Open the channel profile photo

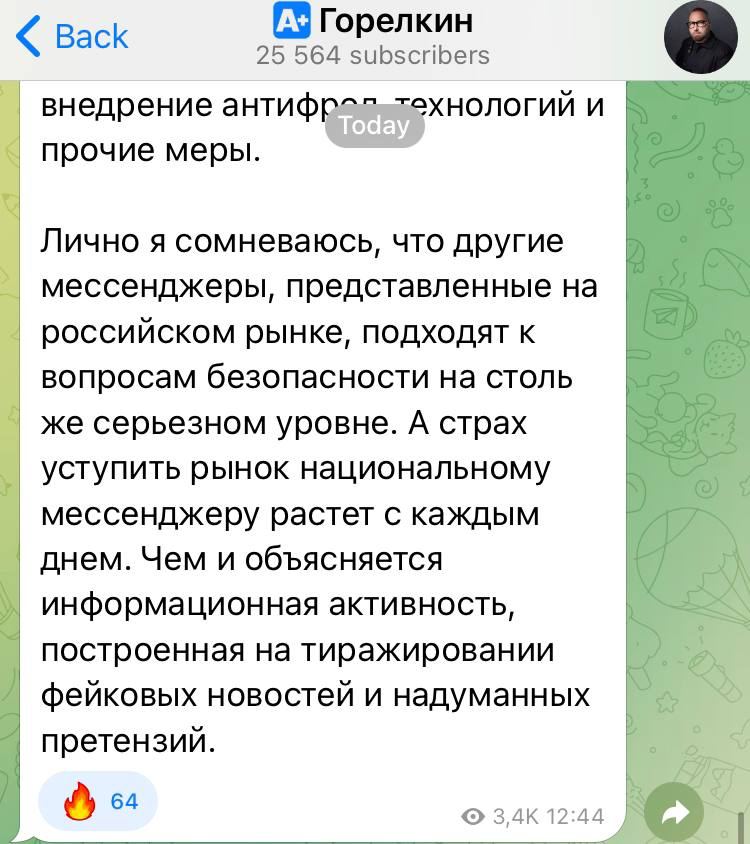pos(700,37)
